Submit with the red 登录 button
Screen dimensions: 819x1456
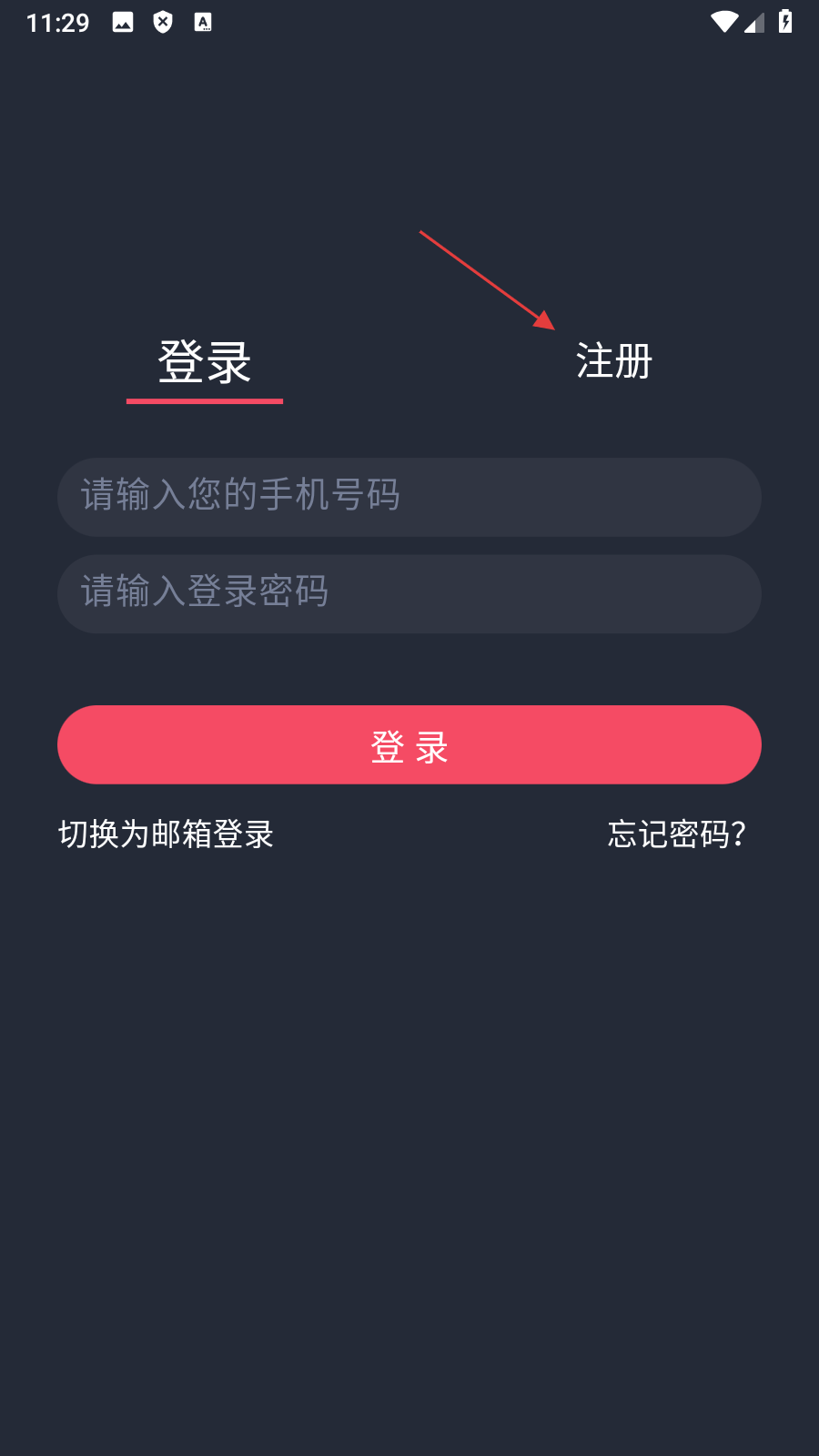[409, 745]
